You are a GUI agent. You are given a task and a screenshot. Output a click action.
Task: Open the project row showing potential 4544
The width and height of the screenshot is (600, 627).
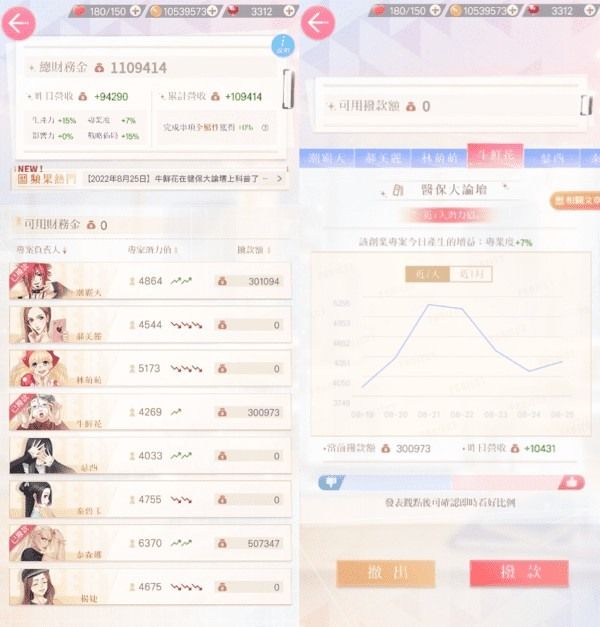(150, 325)
